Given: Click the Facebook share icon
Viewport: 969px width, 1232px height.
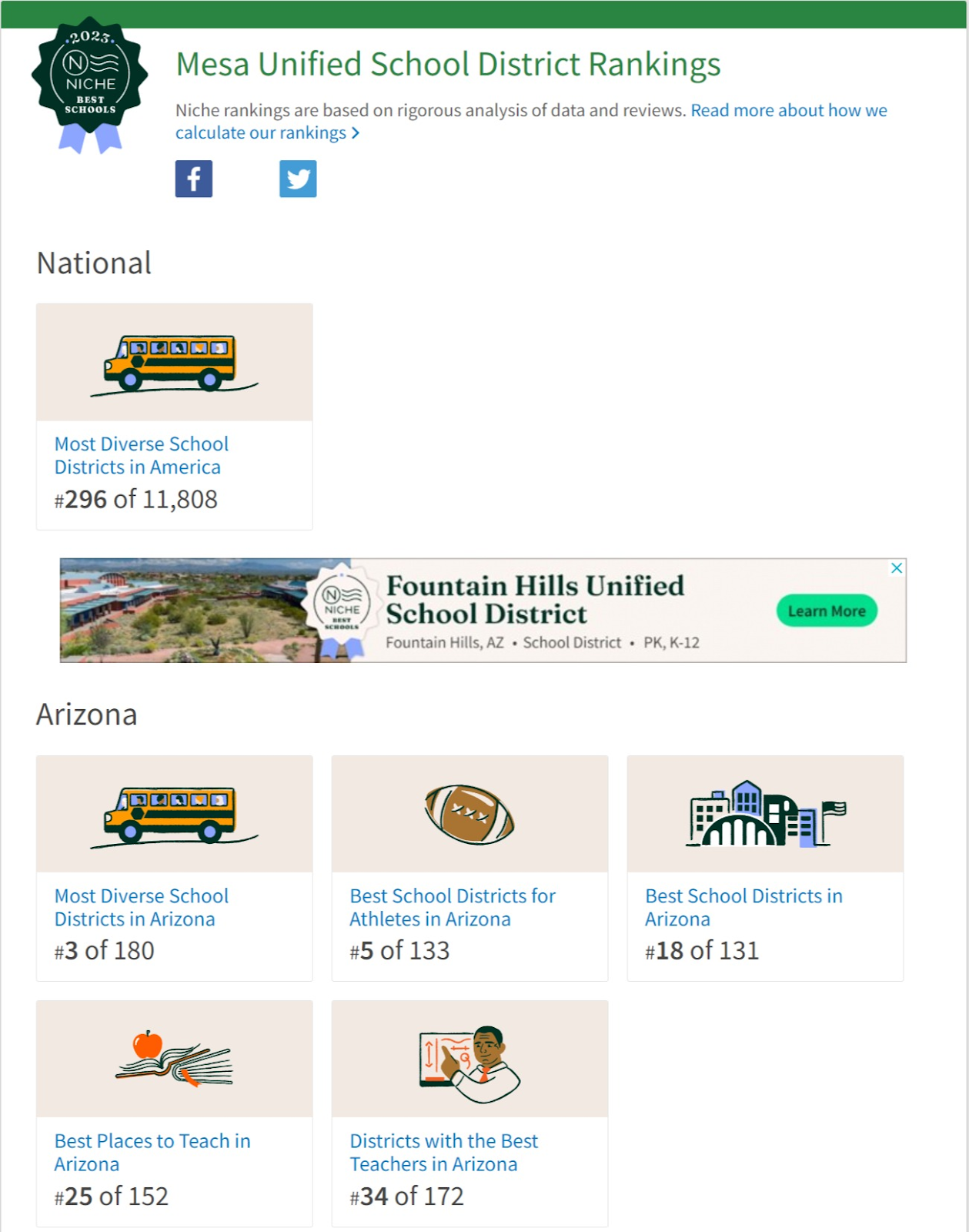Looking at the screenshot, I should coord(194,179).
